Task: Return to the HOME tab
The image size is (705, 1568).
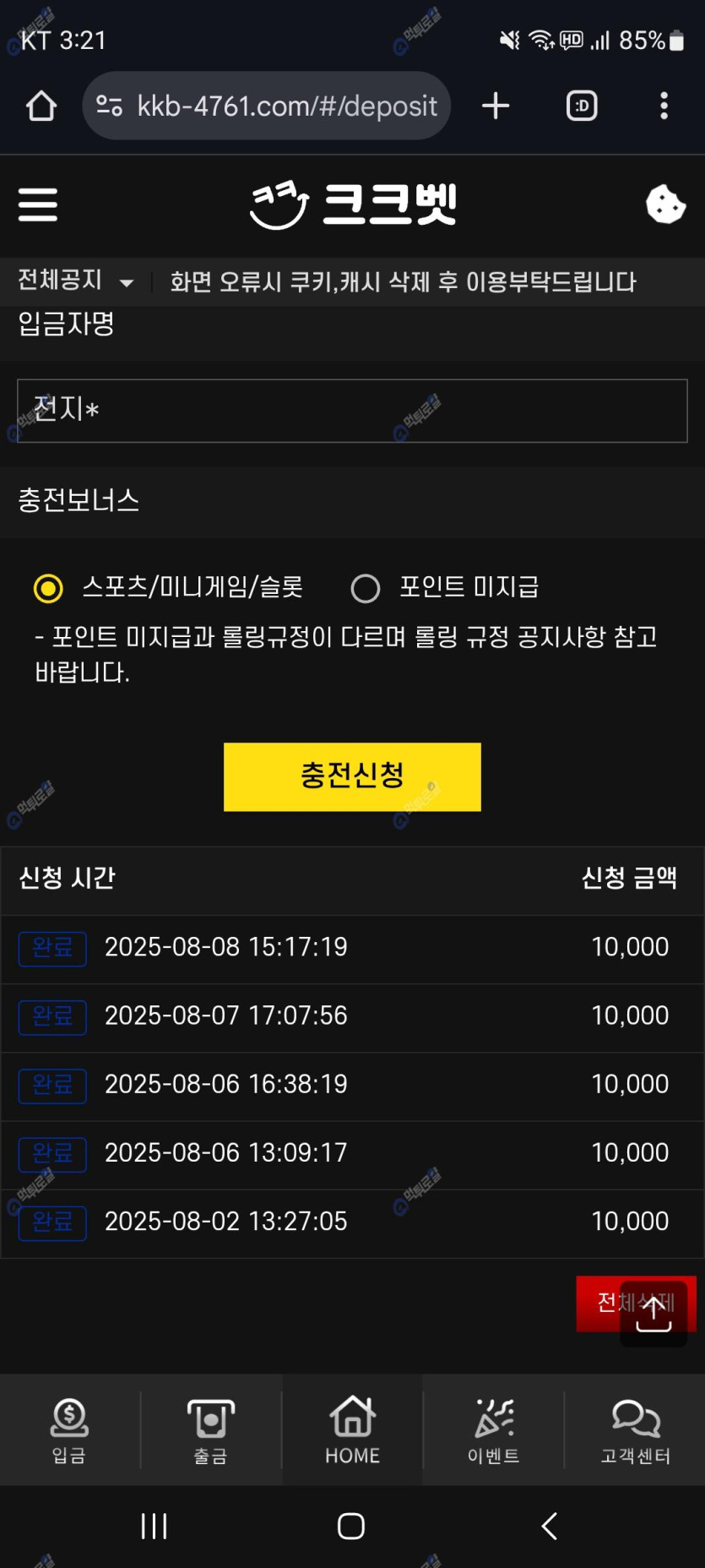Action: tap(352, 1429)
